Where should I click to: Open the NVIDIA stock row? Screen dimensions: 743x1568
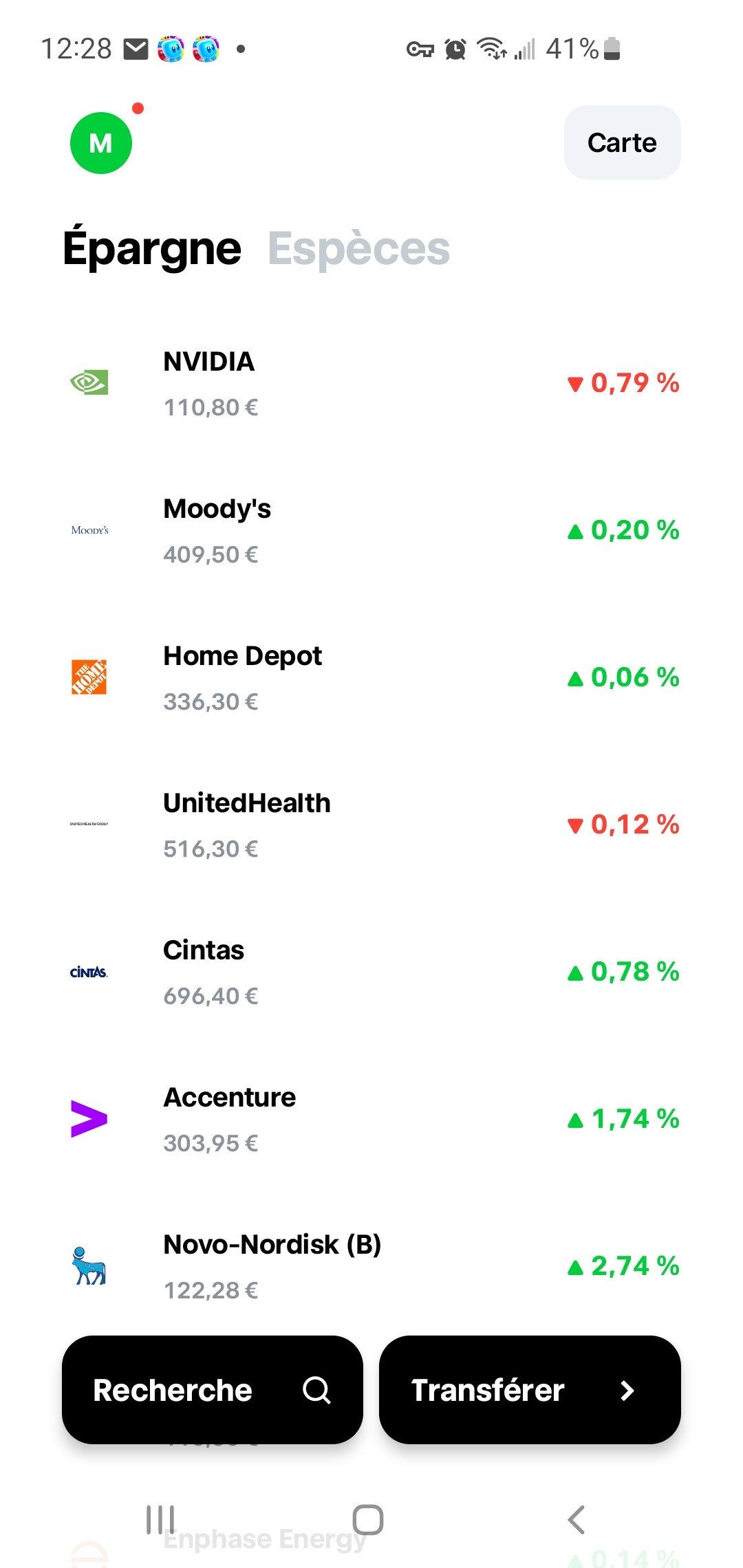[x=371, y=383]
